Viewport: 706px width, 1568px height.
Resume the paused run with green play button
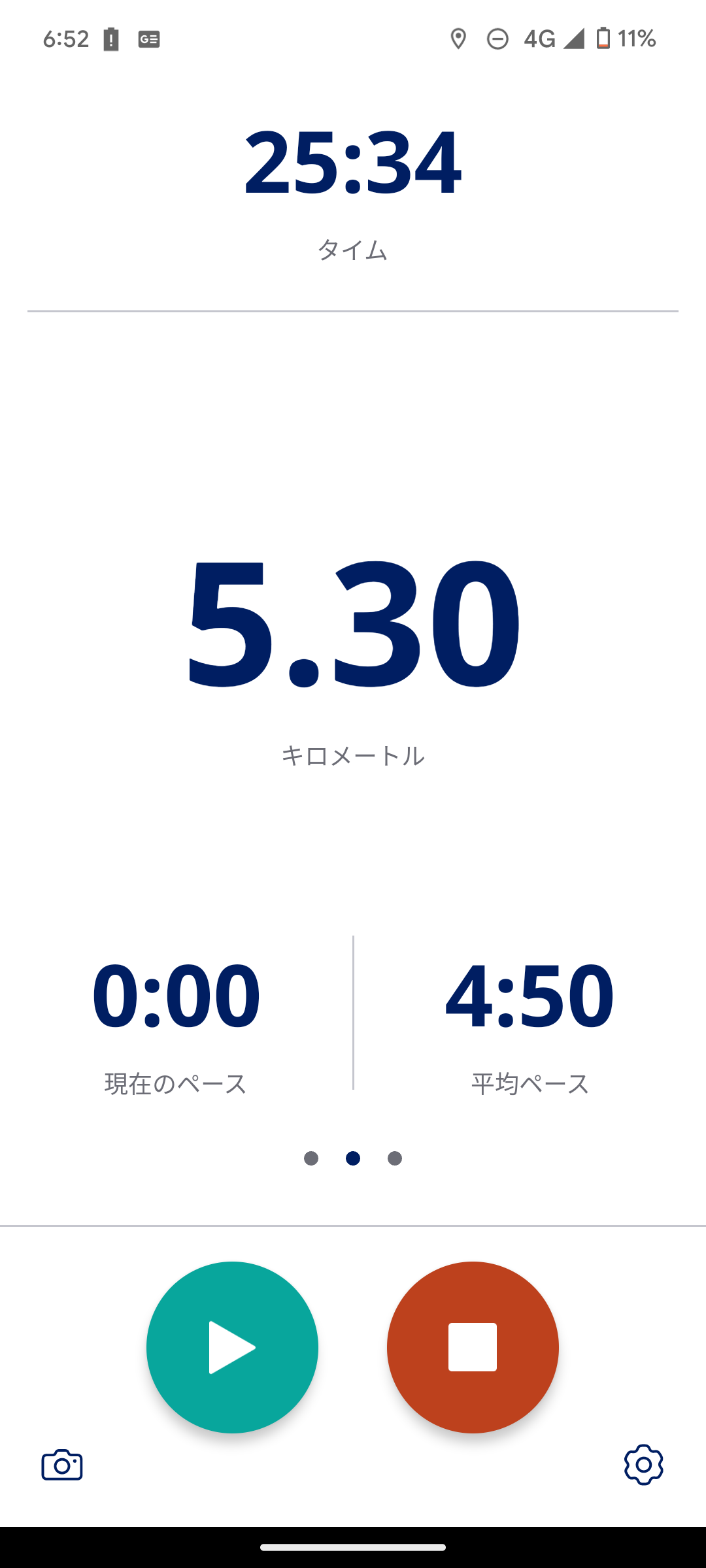click(232, 1347)
